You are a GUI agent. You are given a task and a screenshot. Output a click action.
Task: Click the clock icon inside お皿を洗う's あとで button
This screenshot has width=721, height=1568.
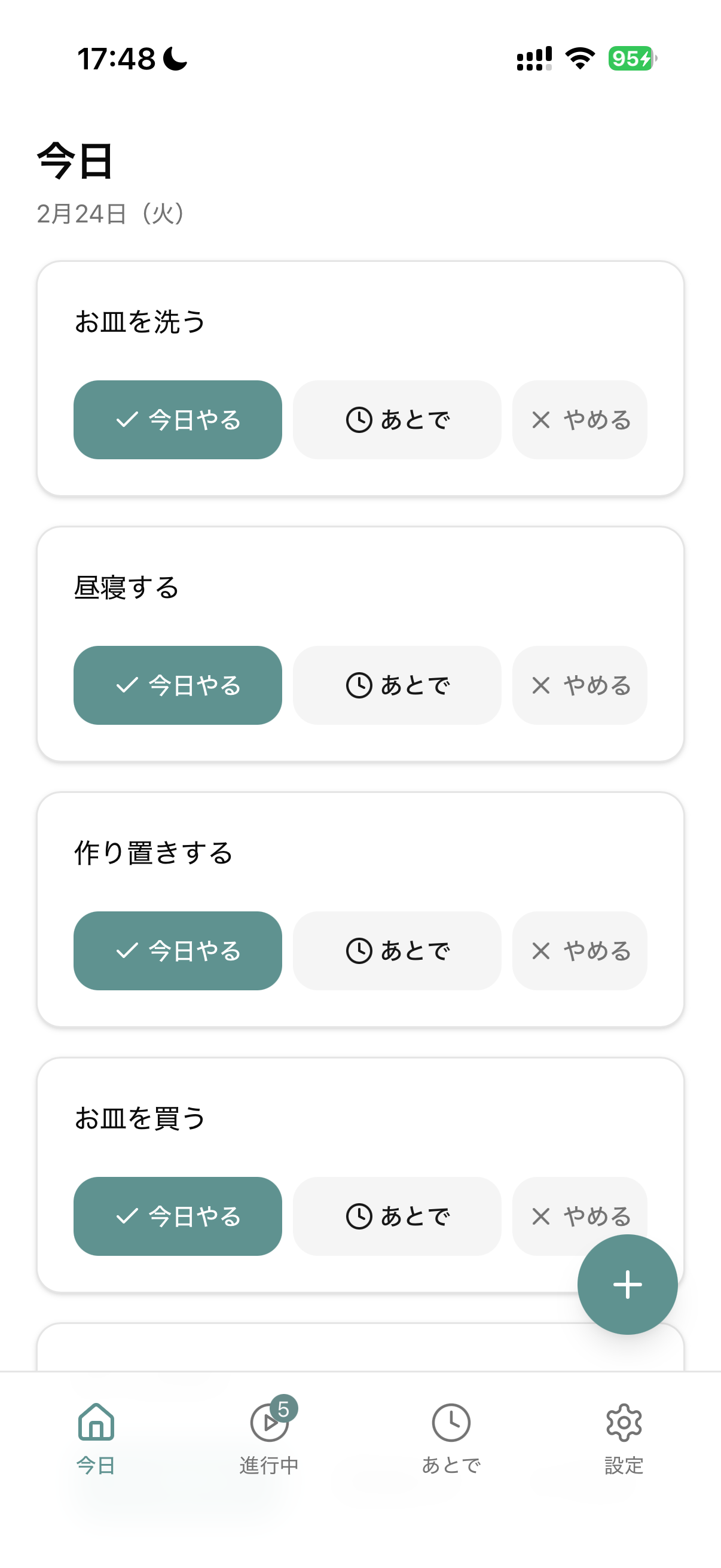[x=359, y=418]
